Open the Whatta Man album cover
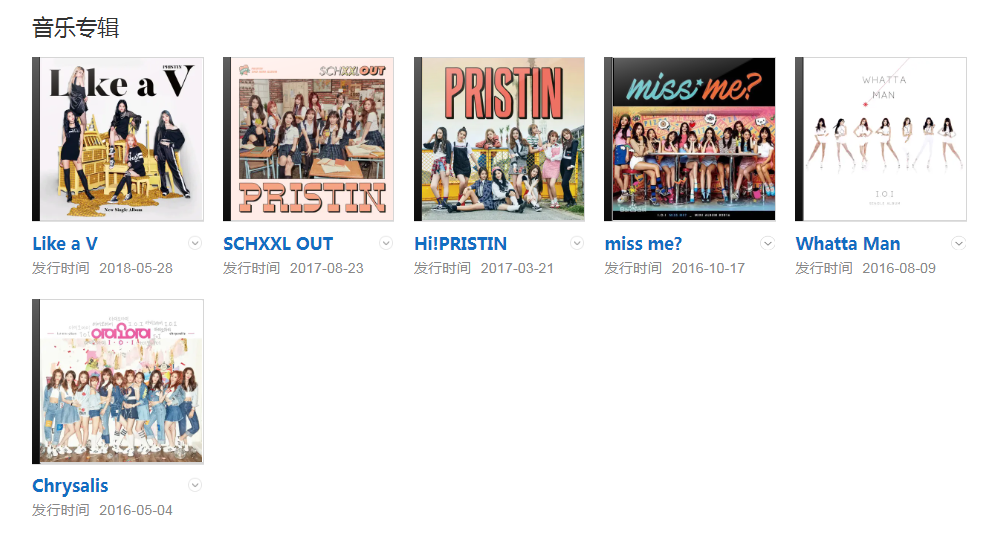The height and width of the screenshot is (555, 990). pyautogui.click(x=881, y=139)
